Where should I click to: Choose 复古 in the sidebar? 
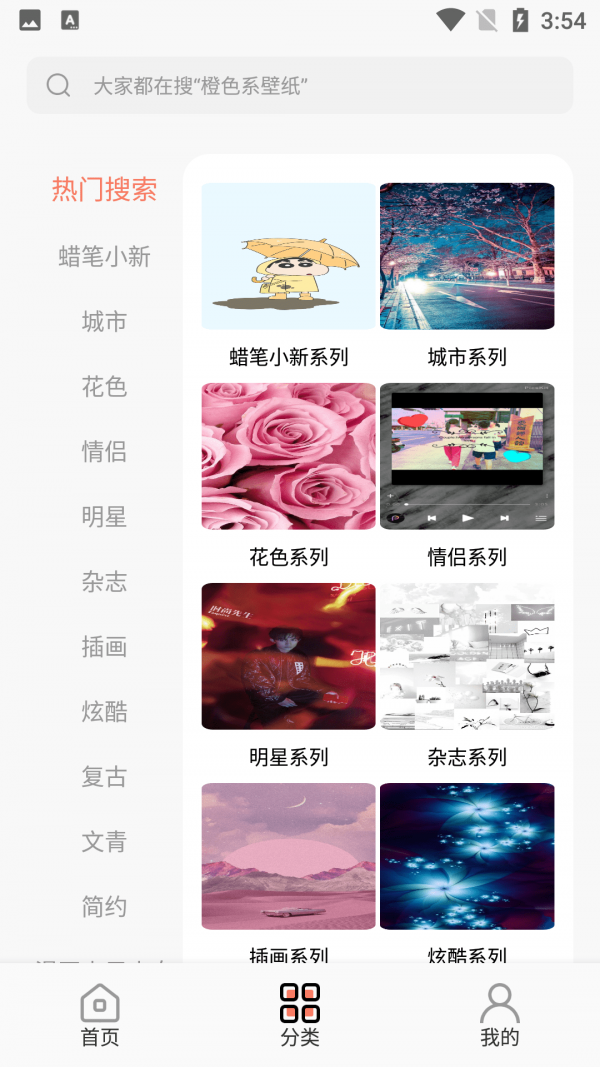point(104,777)
